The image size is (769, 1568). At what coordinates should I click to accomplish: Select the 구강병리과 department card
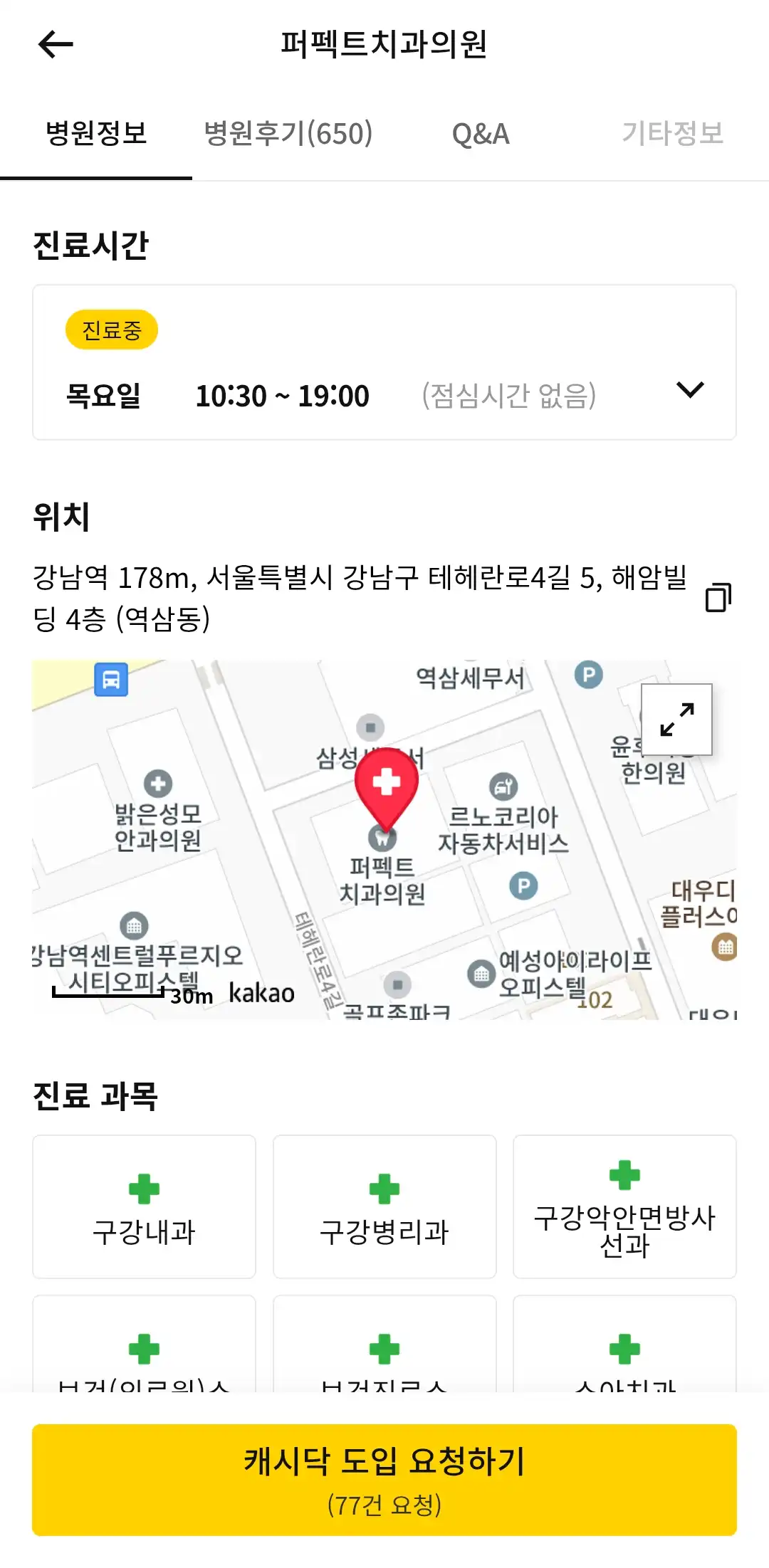[384, 1208]
